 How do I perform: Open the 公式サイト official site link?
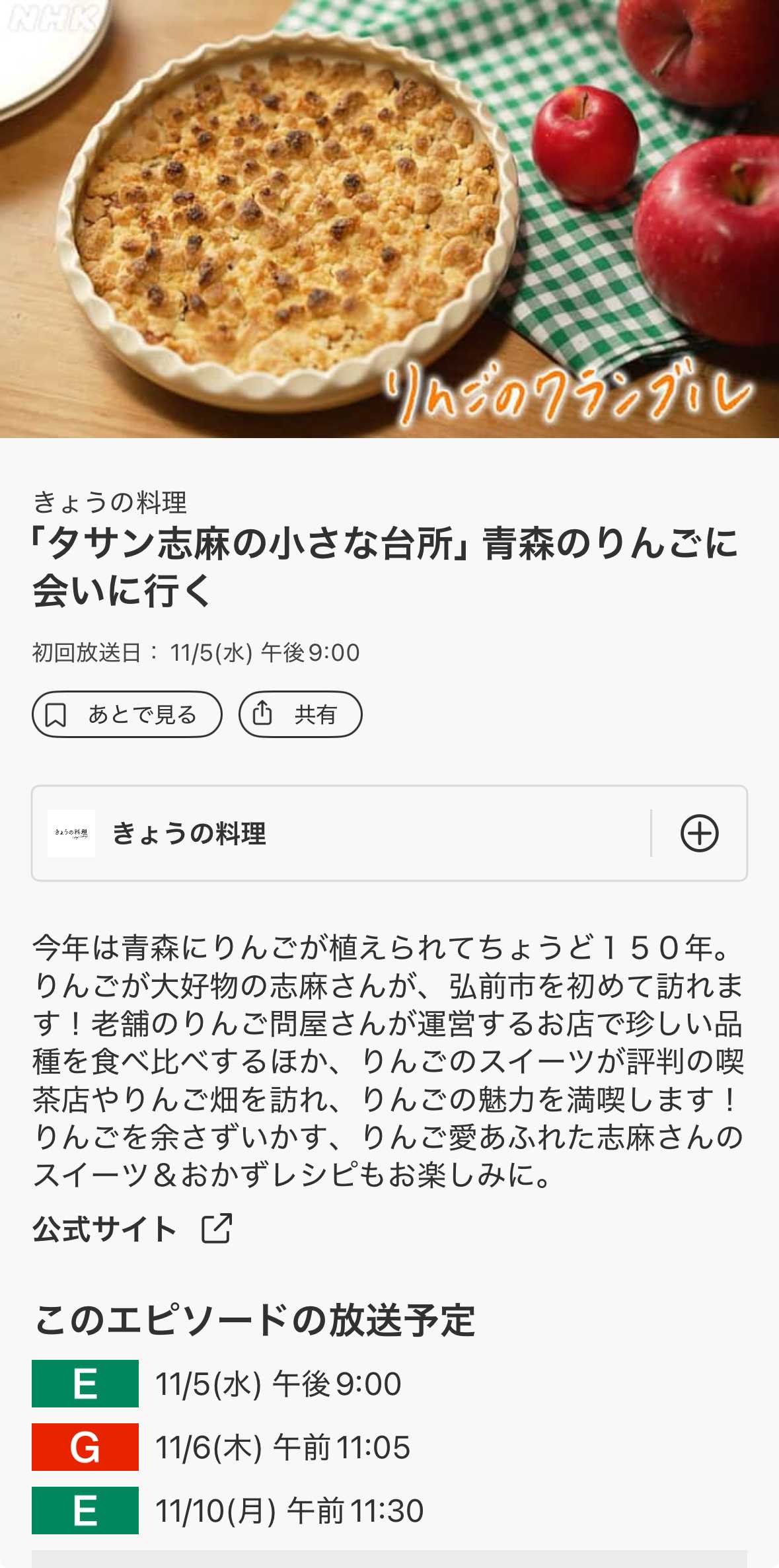pyautogui.click(x=132, y=1229)
